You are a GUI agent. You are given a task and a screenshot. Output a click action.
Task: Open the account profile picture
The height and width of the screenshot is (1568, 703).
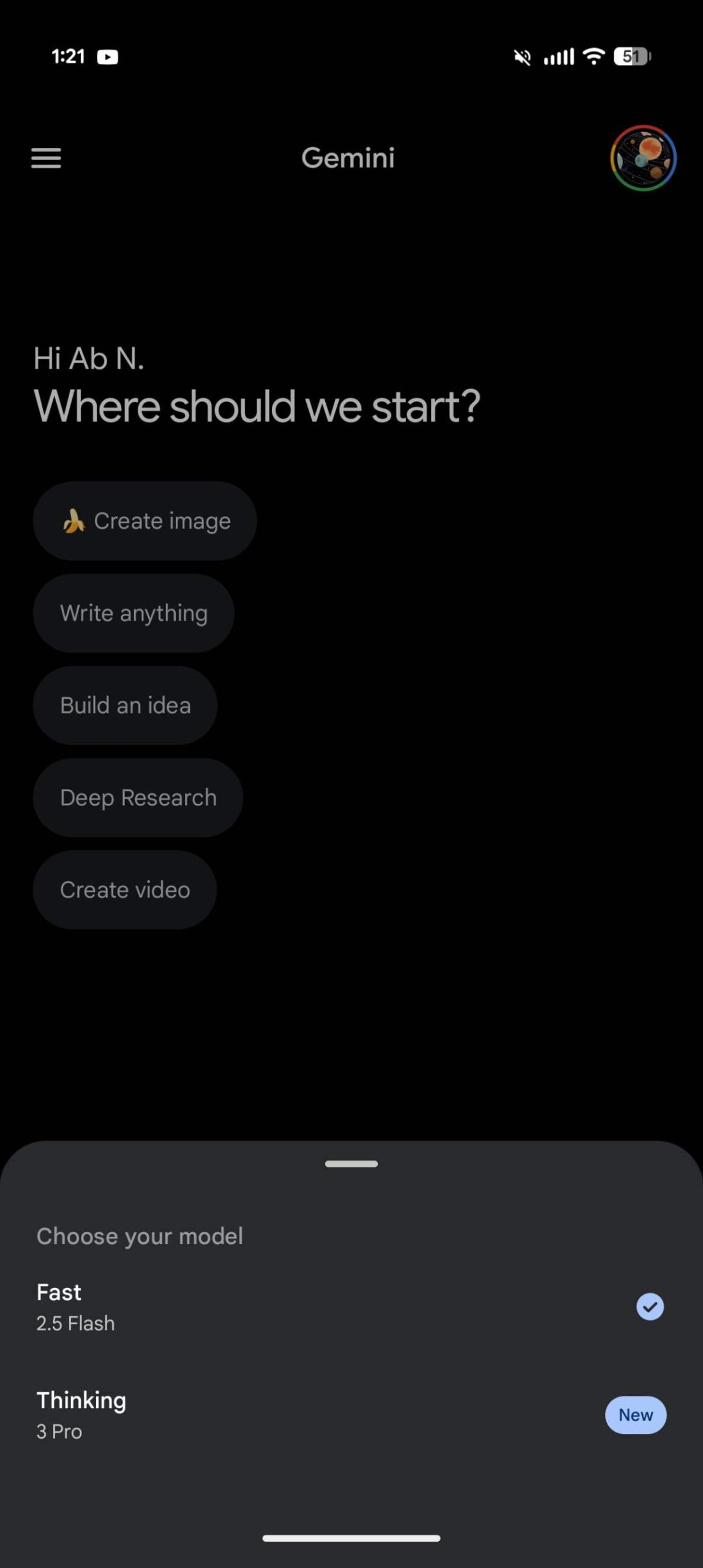tap(643, 158)
